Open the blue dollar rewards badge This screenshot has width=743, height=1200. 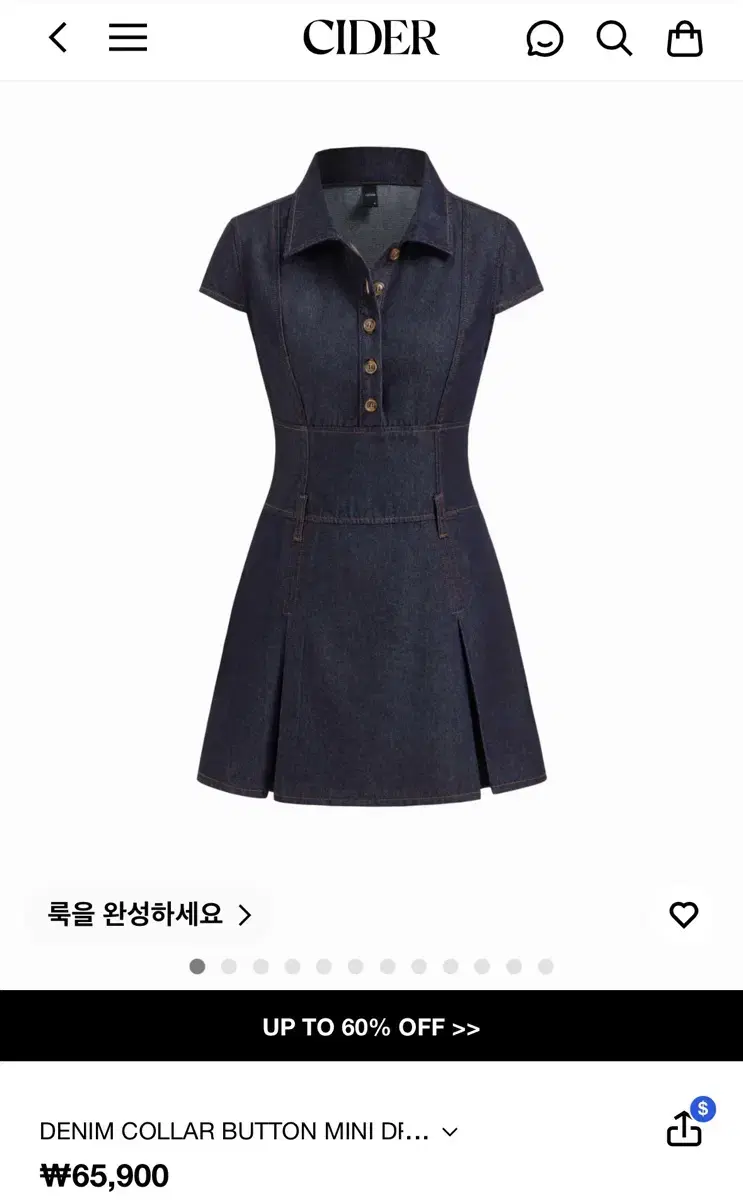click(704, 1106)
